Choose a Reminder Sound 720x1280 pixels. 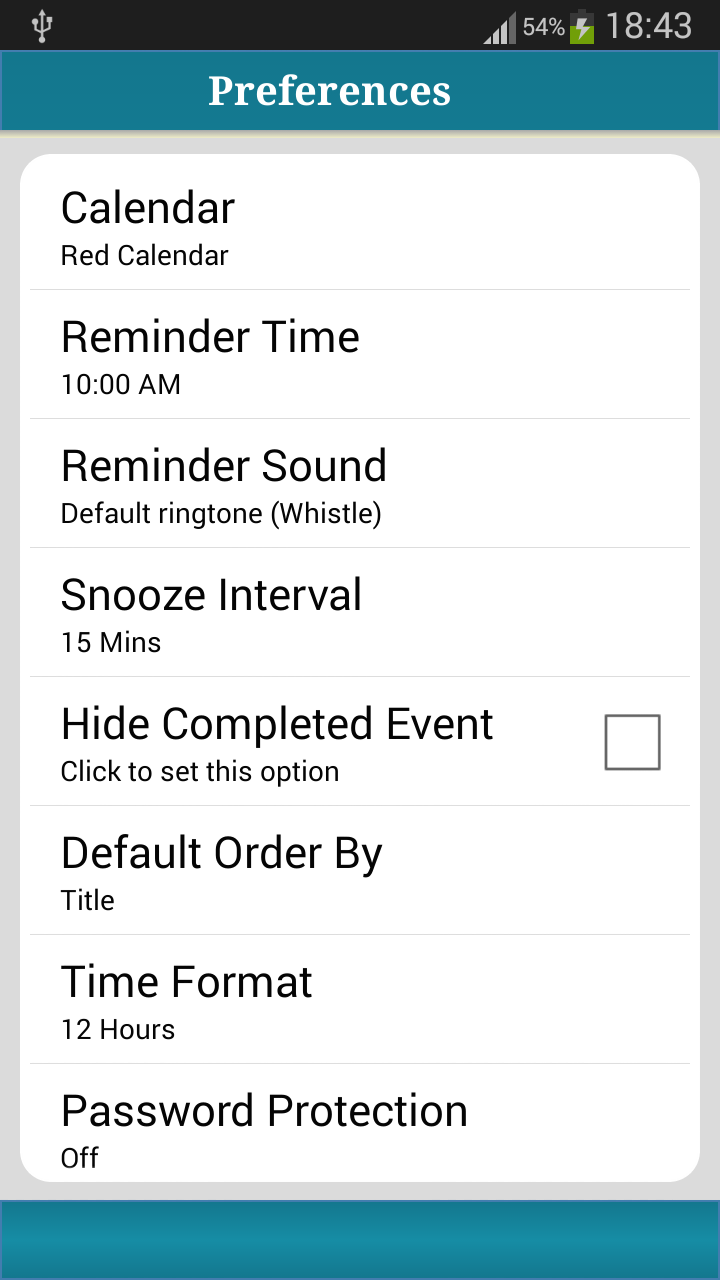pyautogui.click(x=360, y=484)
